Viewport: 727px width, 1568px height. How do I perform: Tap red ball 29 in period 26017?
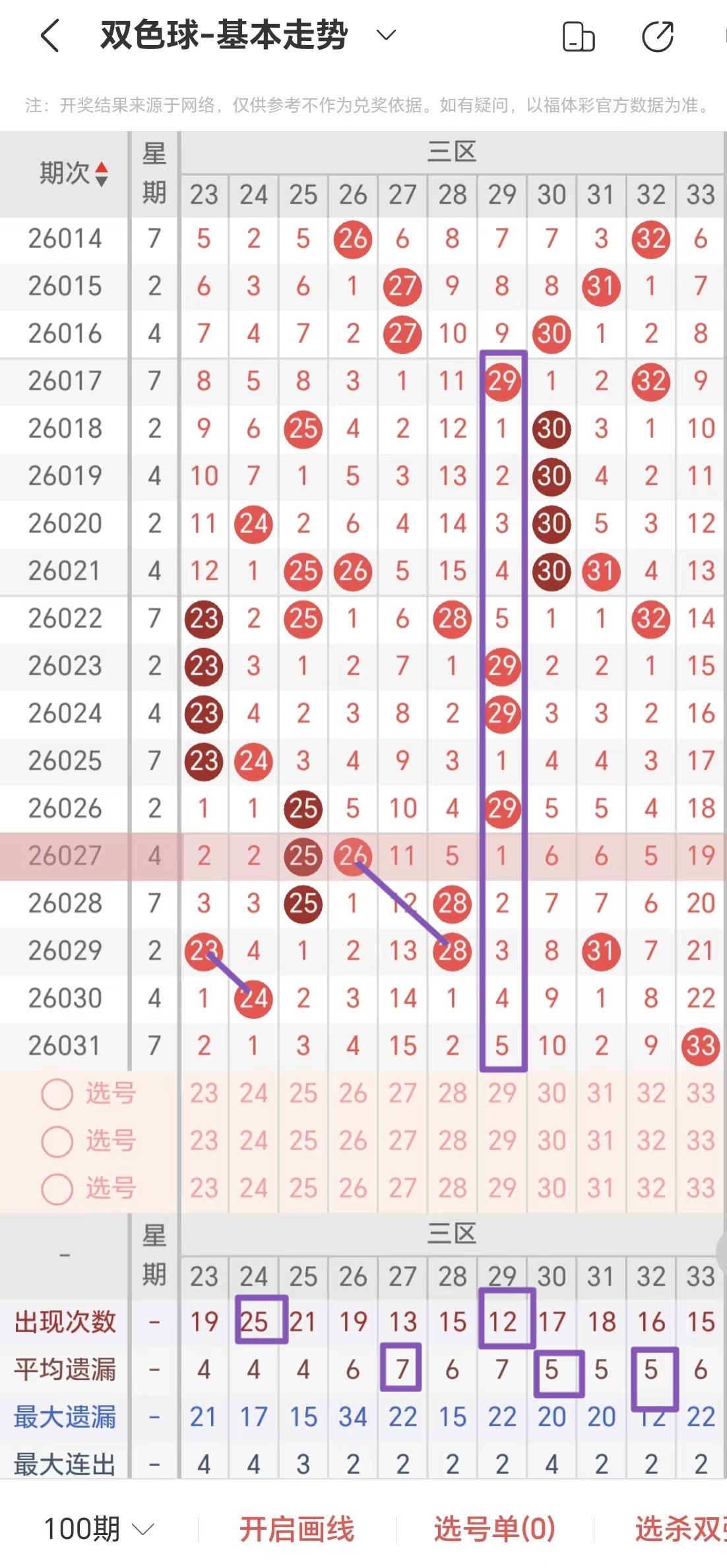point(502,381)
